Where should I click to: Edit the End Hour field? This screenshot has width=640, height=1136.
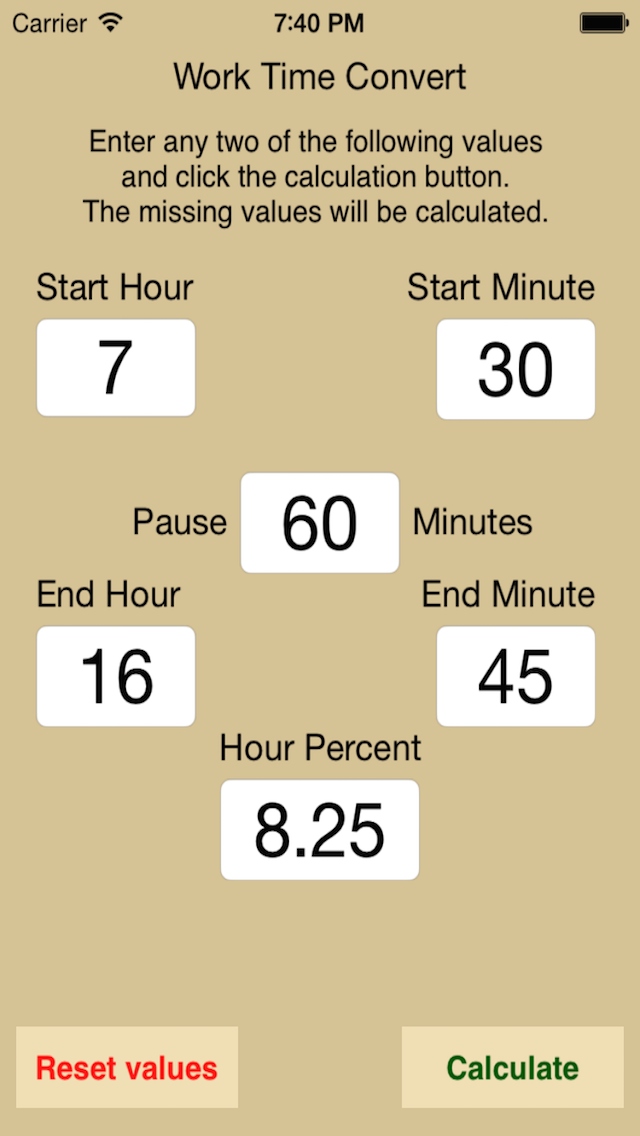click(116, 677)
